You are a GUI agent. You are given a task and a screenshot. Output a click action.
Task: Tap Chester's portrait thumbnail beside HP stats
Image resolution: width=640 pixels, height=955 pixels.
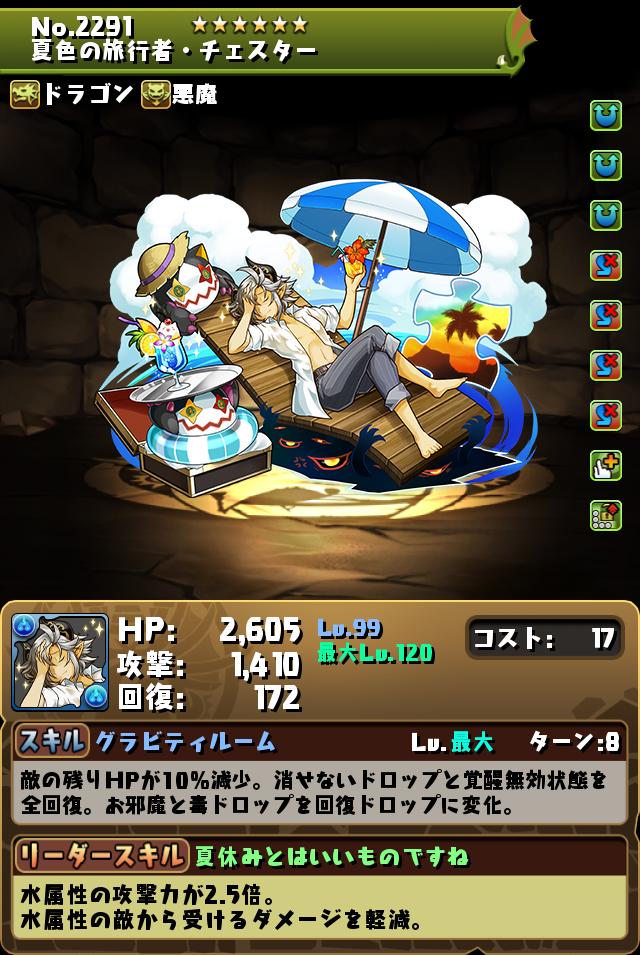59,661
